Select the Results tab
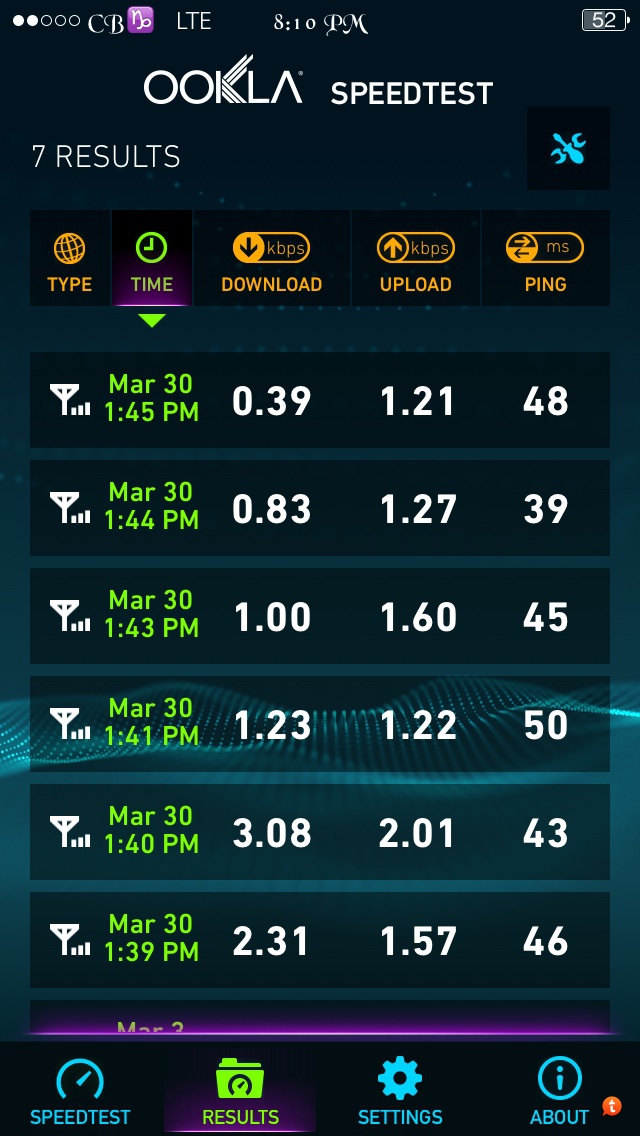This screenshot has height=1136, width=640. [x=240, y=1092]
